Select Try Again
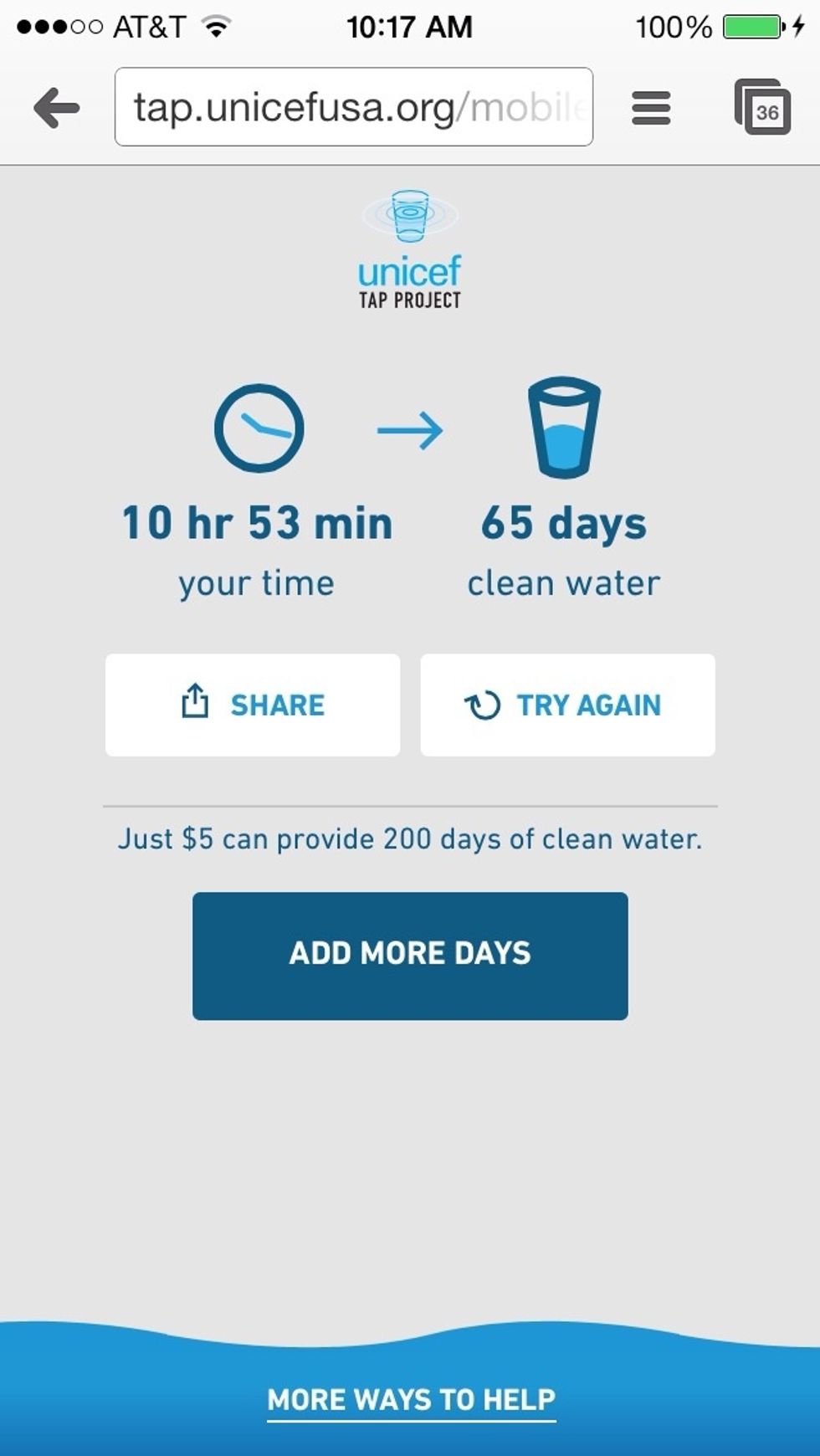 click(567, 705)
